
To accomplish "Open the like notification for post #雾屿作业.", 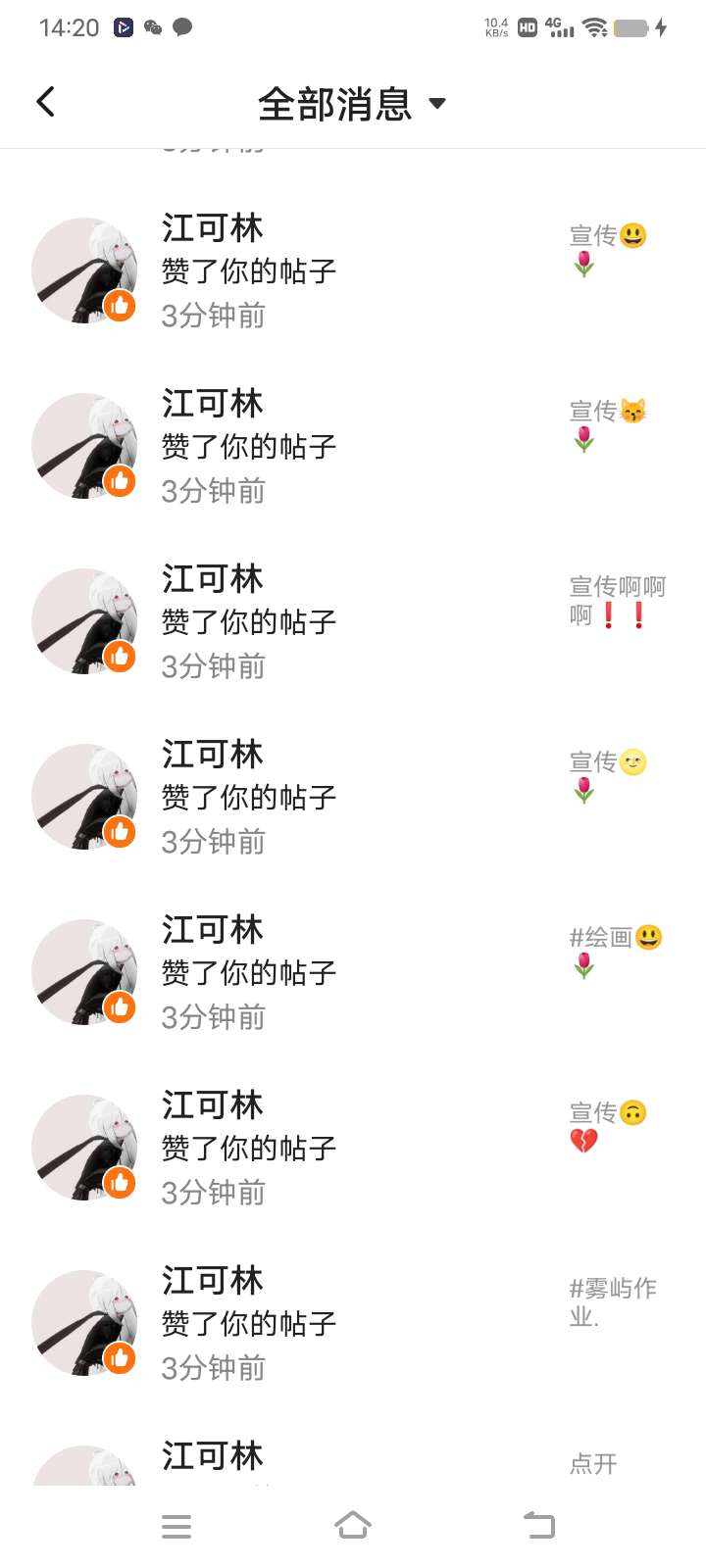I will tap(353, 1323).
